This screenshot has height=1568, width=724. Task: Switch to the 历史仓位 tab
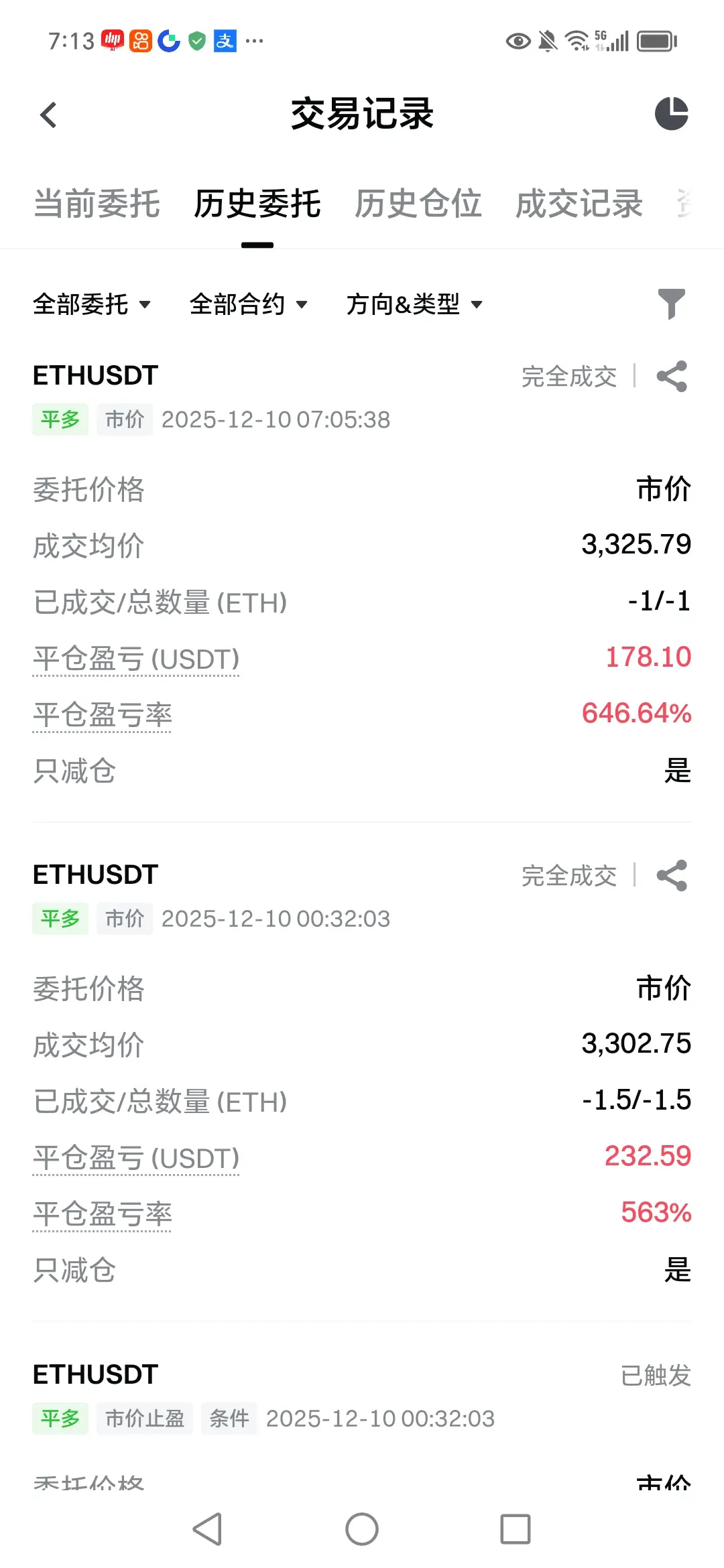click(x=418, y=204)
